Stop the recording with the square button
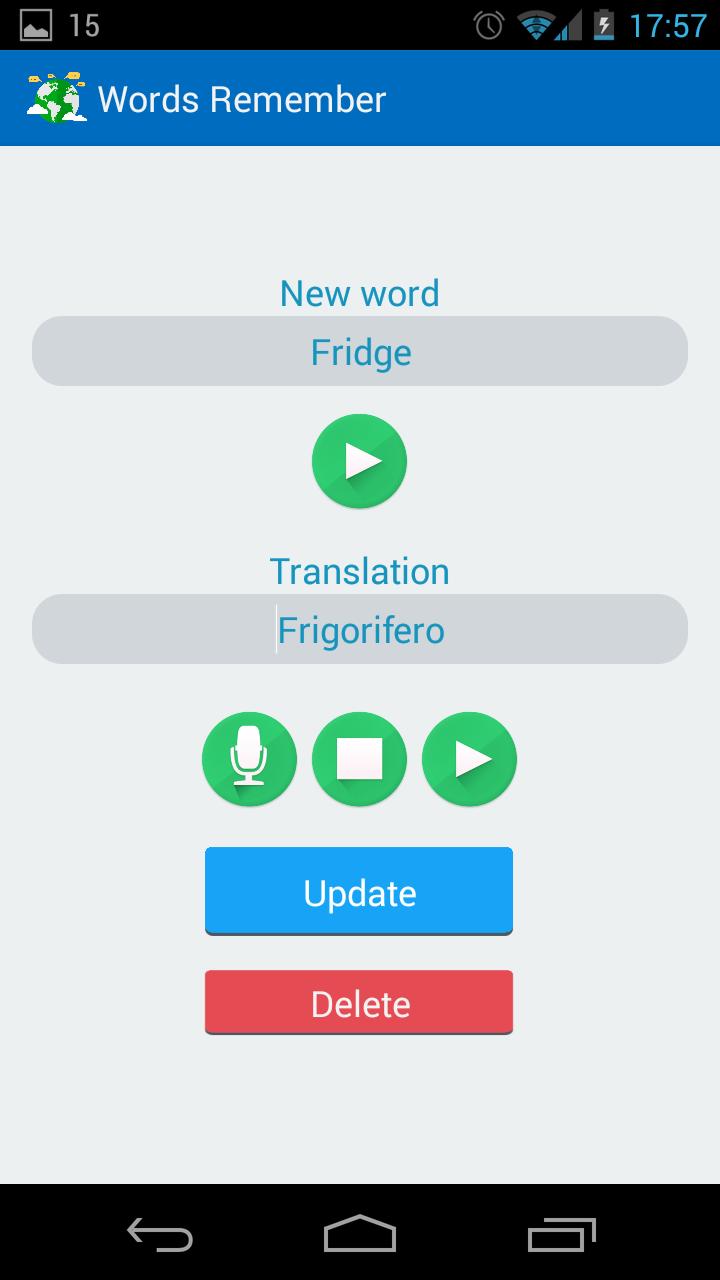Viewport: 720px width, 1280px height. tap(359, 759)
